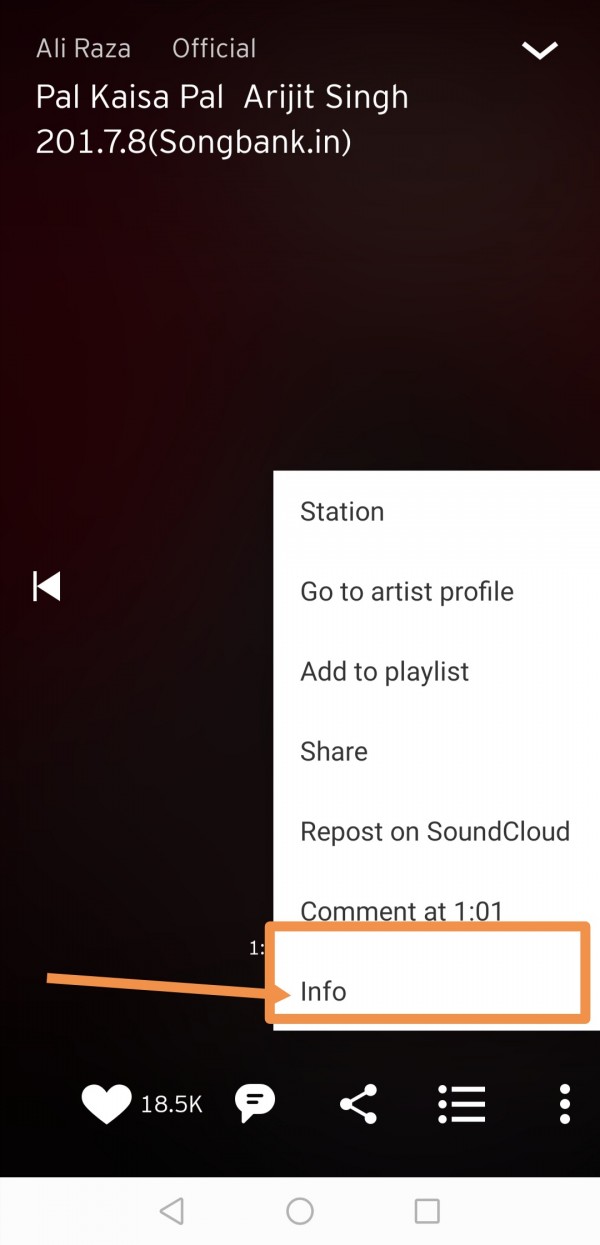This screenshot has height=1245, width=600.
Task: Return to the home screen
Action: (300, 1211)
